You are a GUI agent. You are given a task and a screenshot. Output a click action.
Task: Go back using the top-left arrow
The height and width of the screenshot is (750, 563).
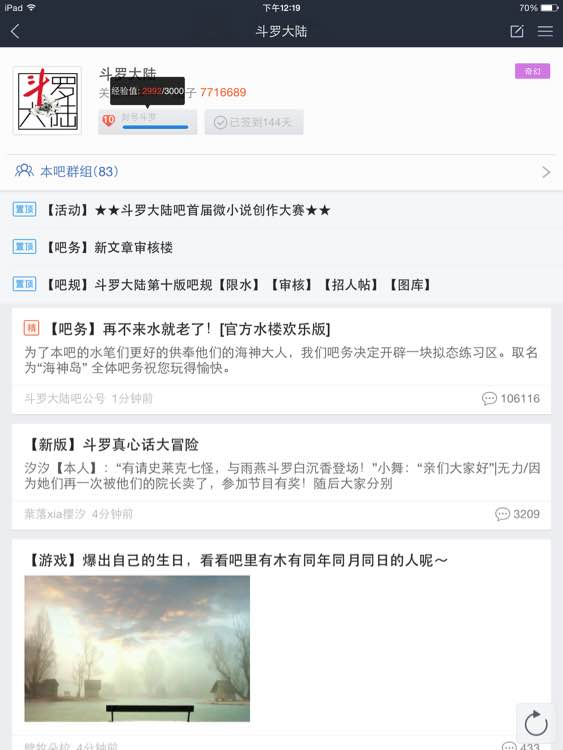point(15,32)
